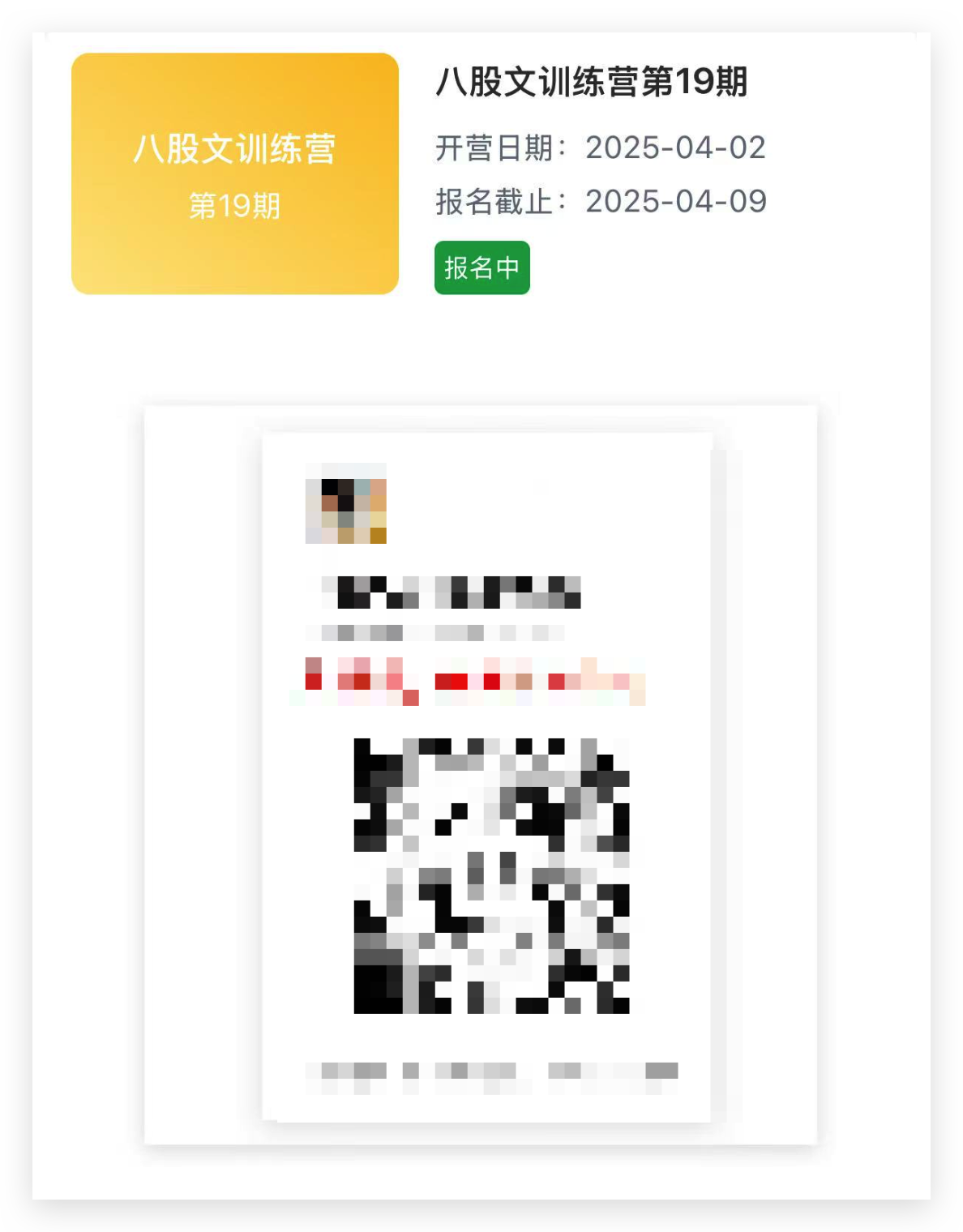
Task: Open the 八股文训练营 第19期 cover card
Action: pyautogui.click(x=235, y=173)
